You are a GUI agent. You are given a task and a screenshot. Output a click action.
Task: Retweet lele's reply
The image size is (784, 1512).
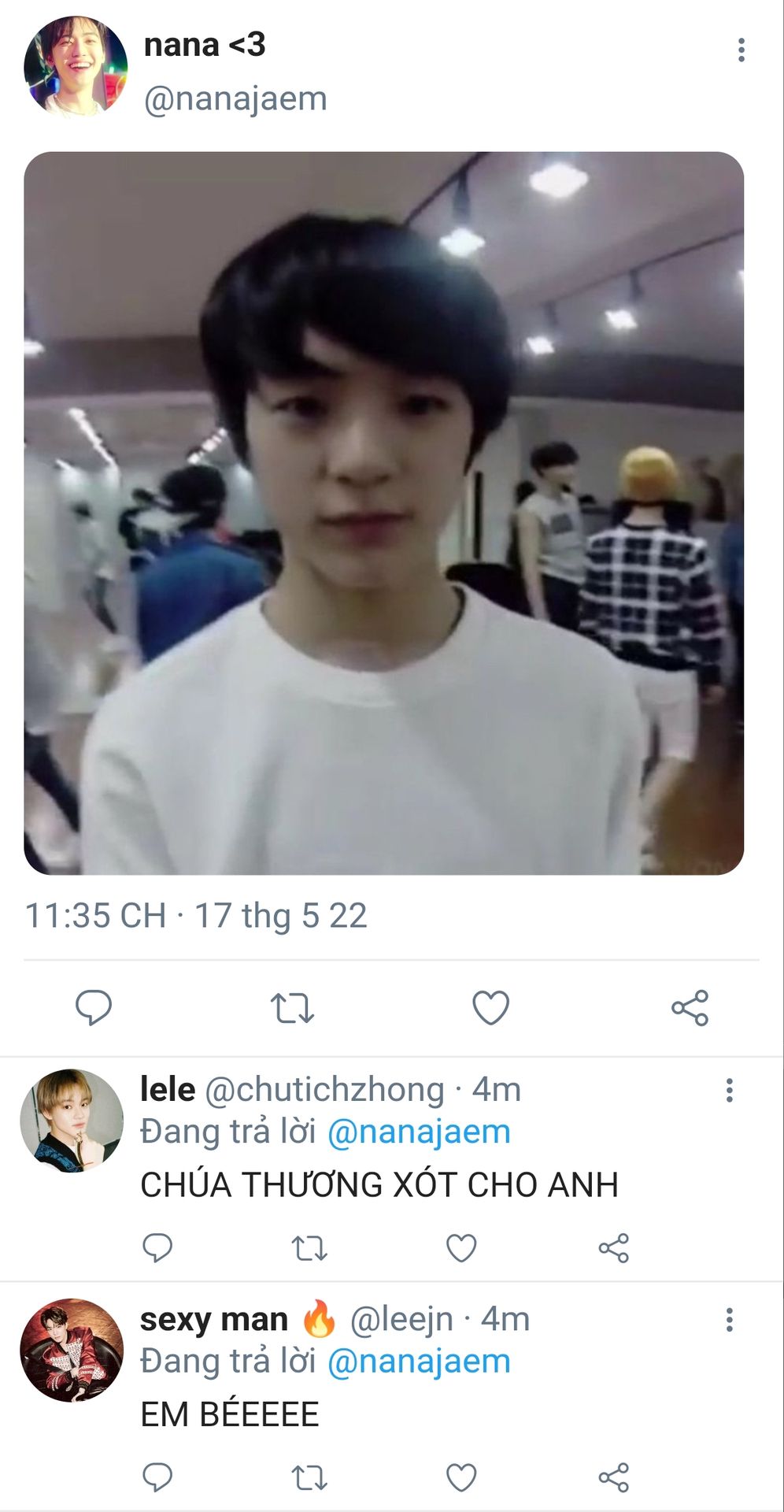[309, 1248]
